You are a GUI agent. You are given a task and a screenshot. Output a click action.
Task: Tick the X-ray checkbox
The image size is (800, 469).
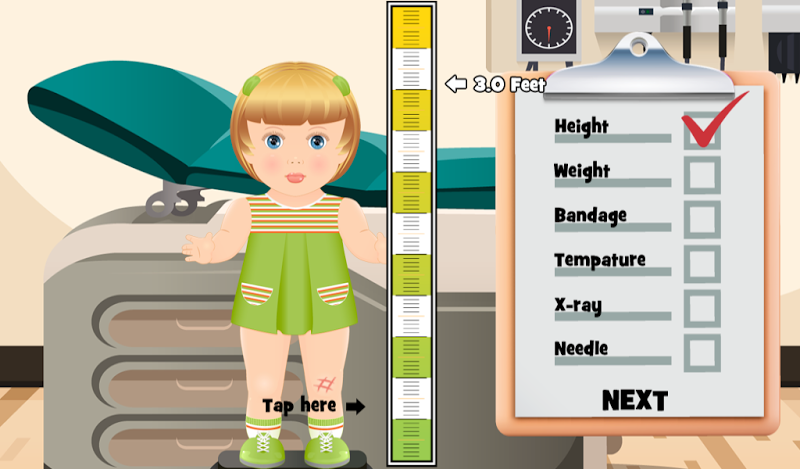(702, 308)
